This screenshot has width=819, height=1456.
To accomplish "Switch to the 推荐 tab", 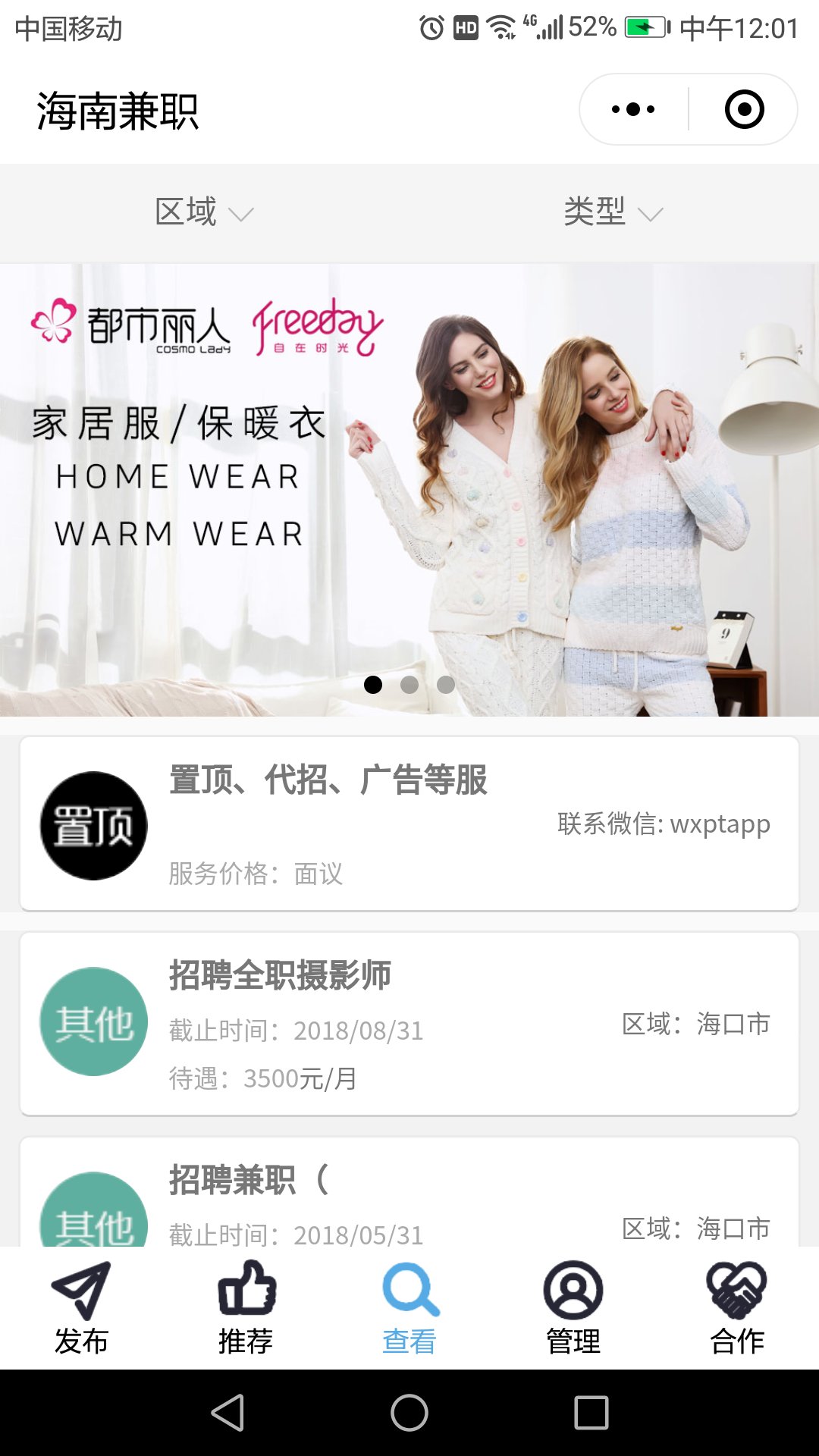I will point(246,1308).
